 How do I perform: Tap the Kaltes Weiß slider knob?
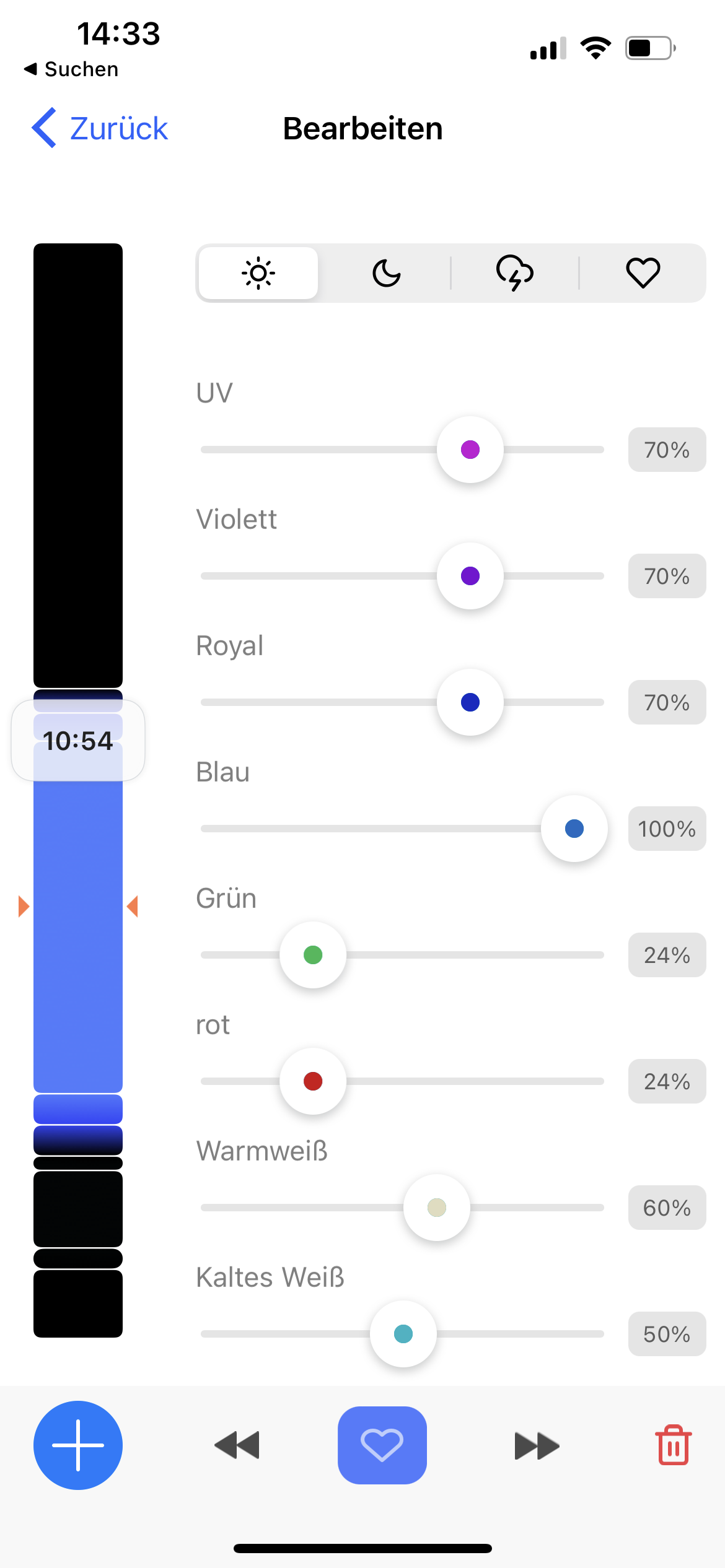403,1334
